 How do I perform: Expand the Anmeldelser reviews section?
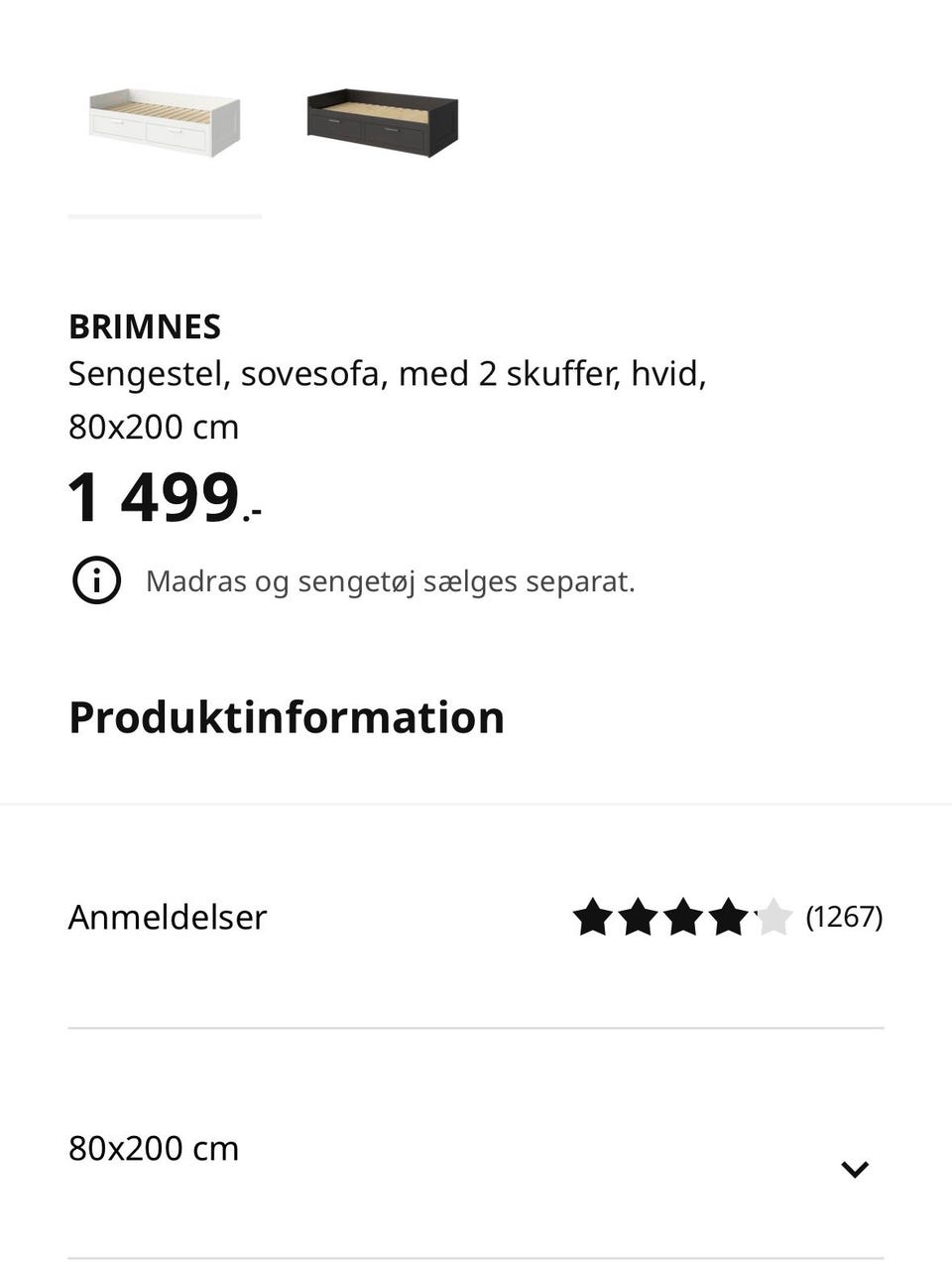[476, 918]
